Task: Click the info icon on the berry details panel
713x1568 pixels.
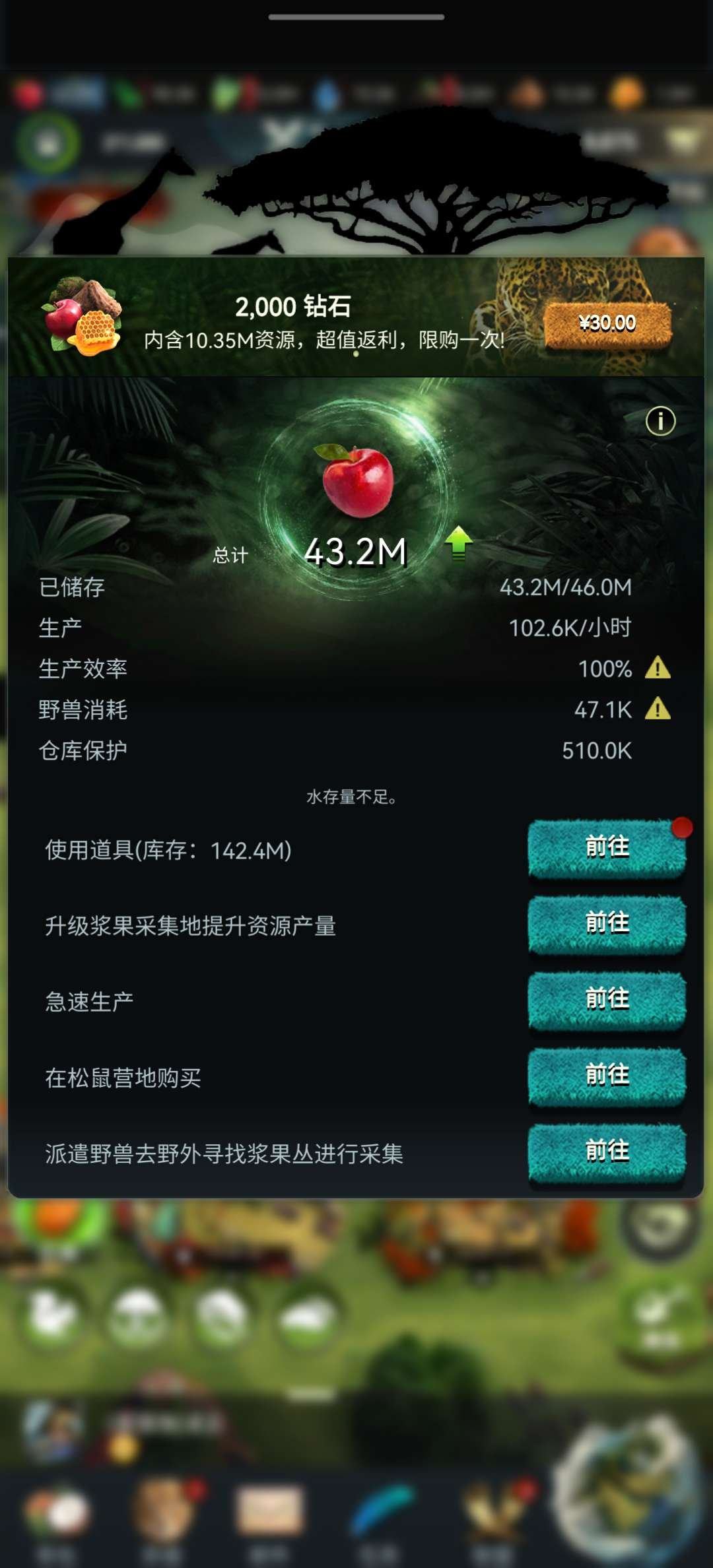Action: (660, 420)
